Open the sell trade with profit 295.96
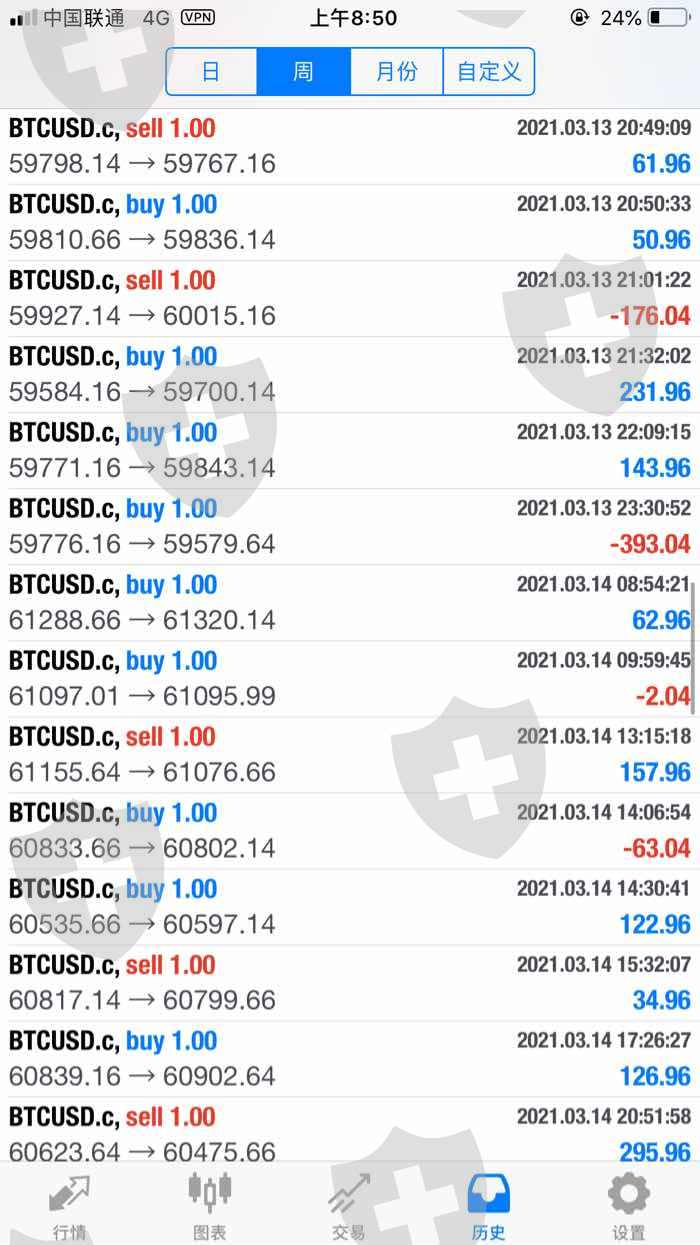 click(x=350, y=1135)
